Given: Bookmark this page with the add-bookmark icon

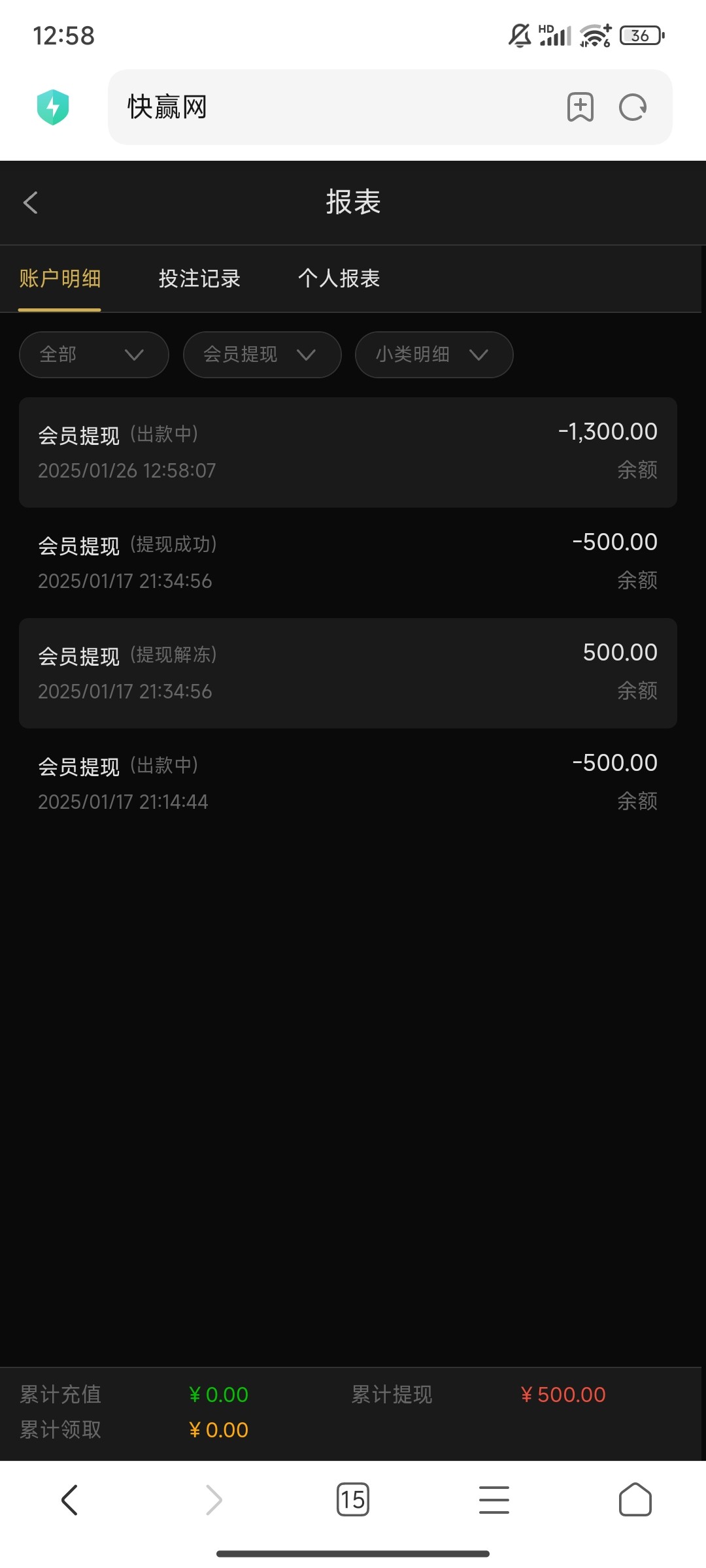Looking at the screenshot, I should [580, 107].
